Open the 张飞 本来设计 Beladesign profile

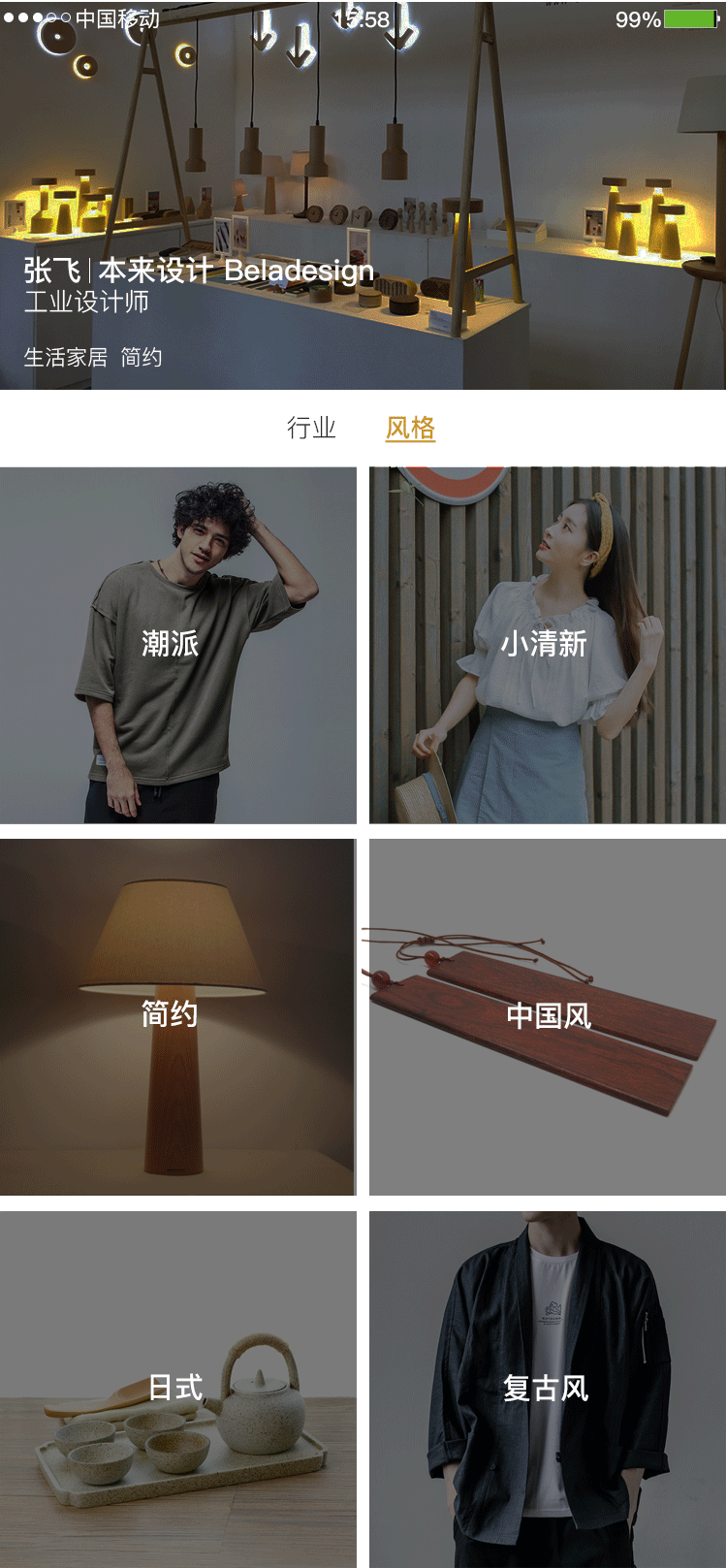click(199, 272)
